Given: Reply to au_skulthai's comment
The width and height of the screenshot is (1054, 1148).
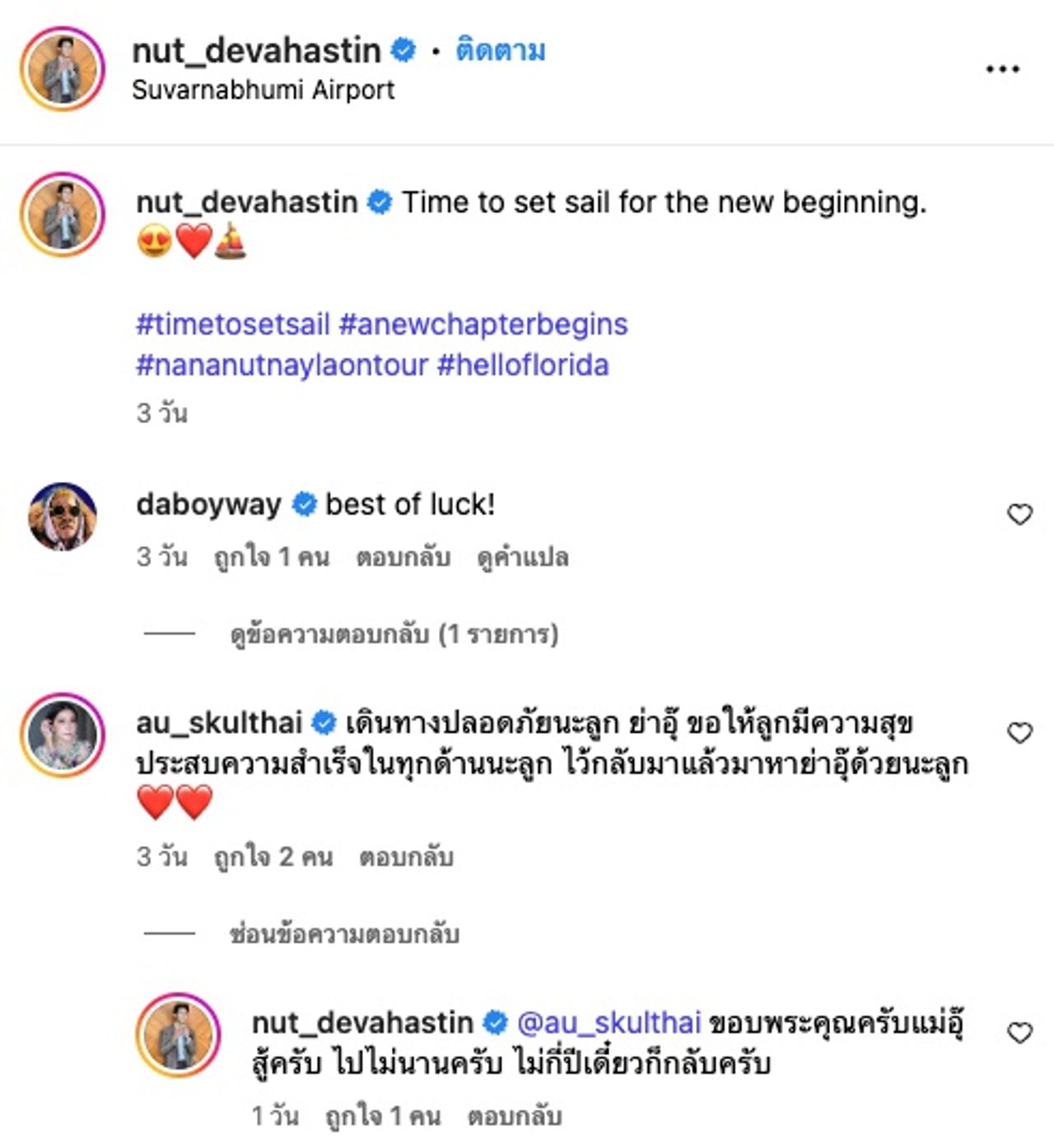Looking at the screenshot, I should (x=406, y=857).
